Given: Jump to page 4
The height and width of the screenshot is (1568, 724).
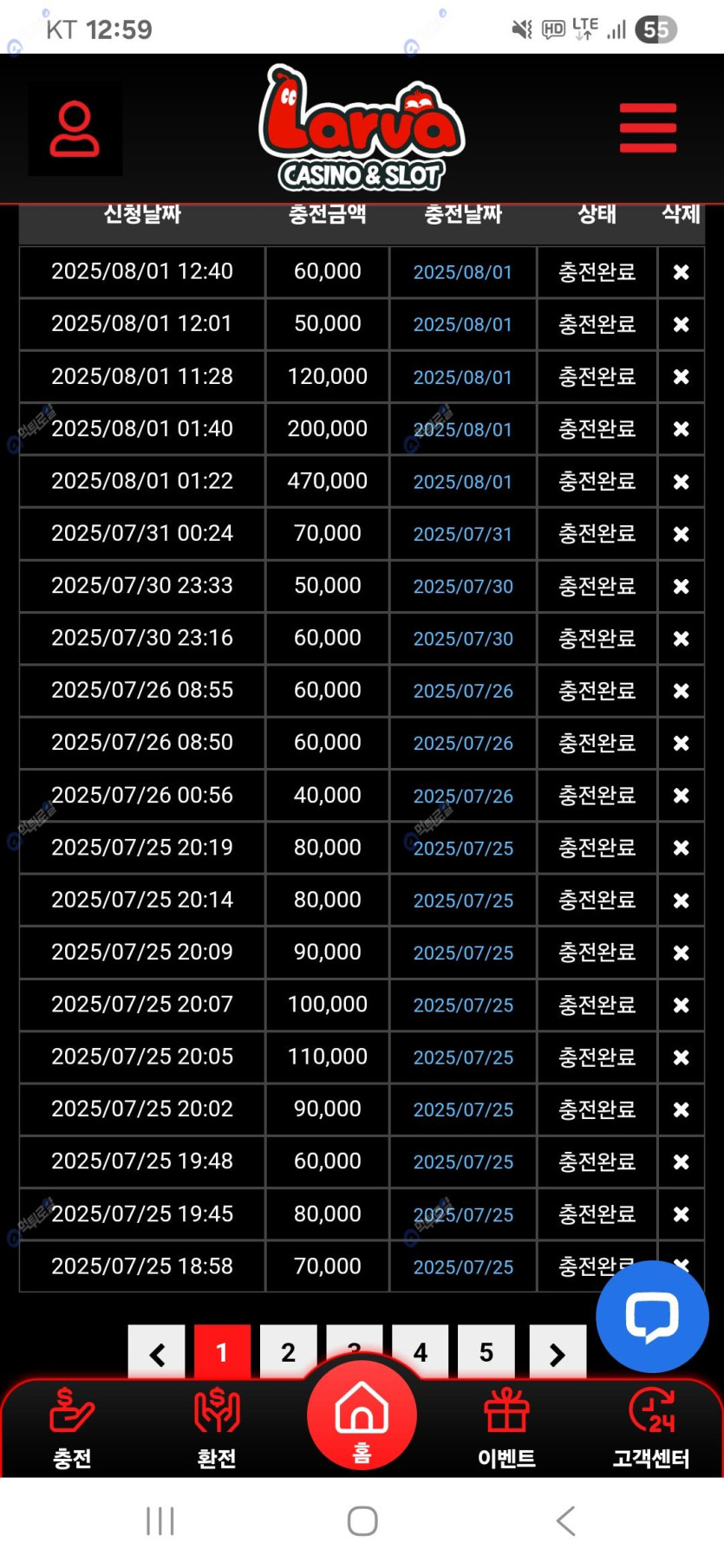Looking at the screenshot, I should click(x=421, y=1352).
